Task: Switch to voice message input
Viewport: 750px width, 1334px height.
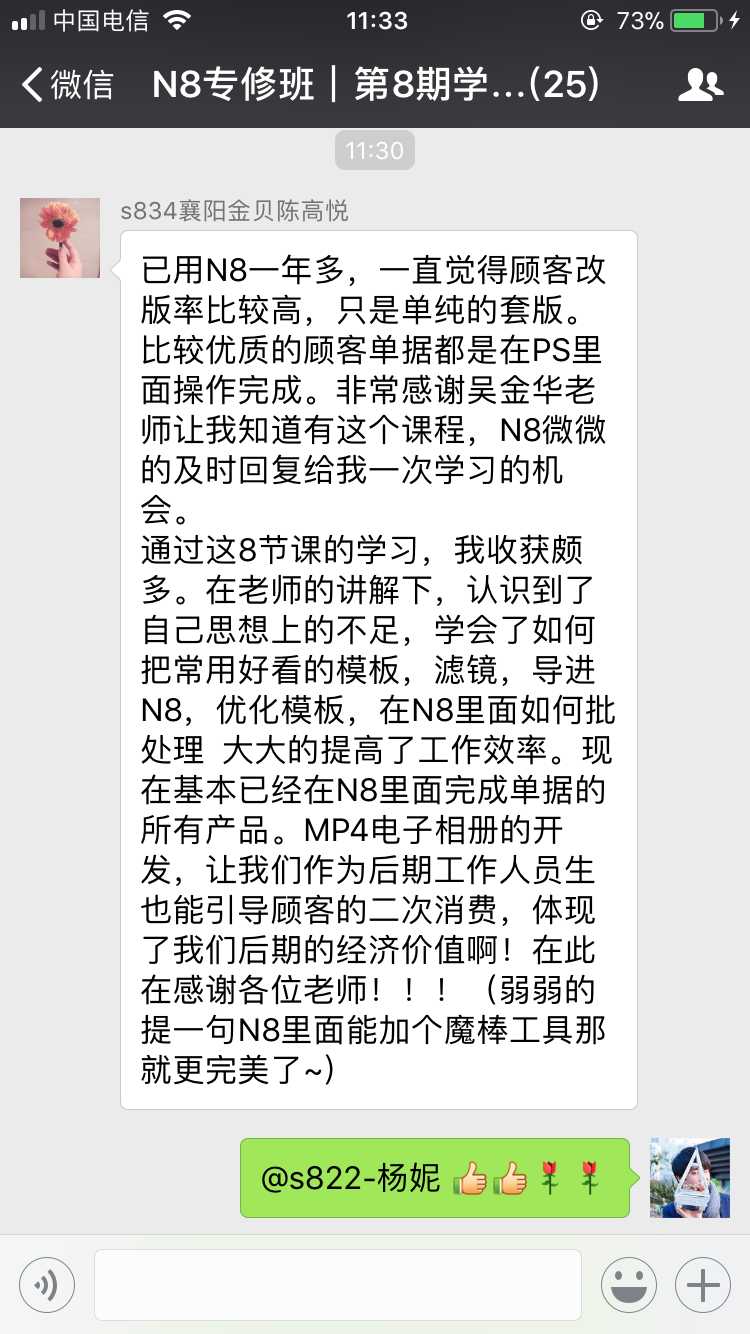Action: (46, 1285)
